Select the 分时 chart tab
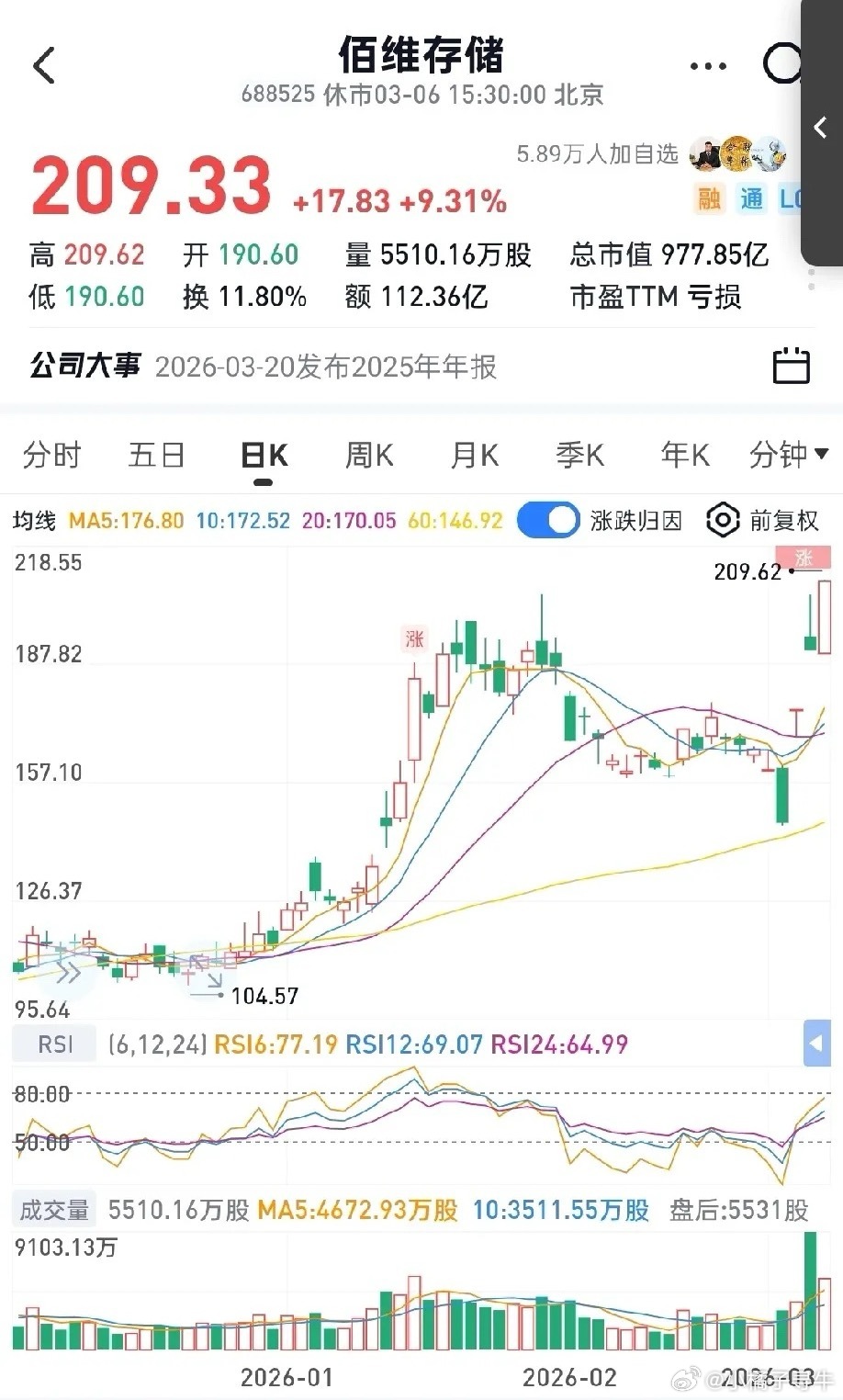Image resolution: width=843 pixels, height=1400 pixels. [51, 455]
